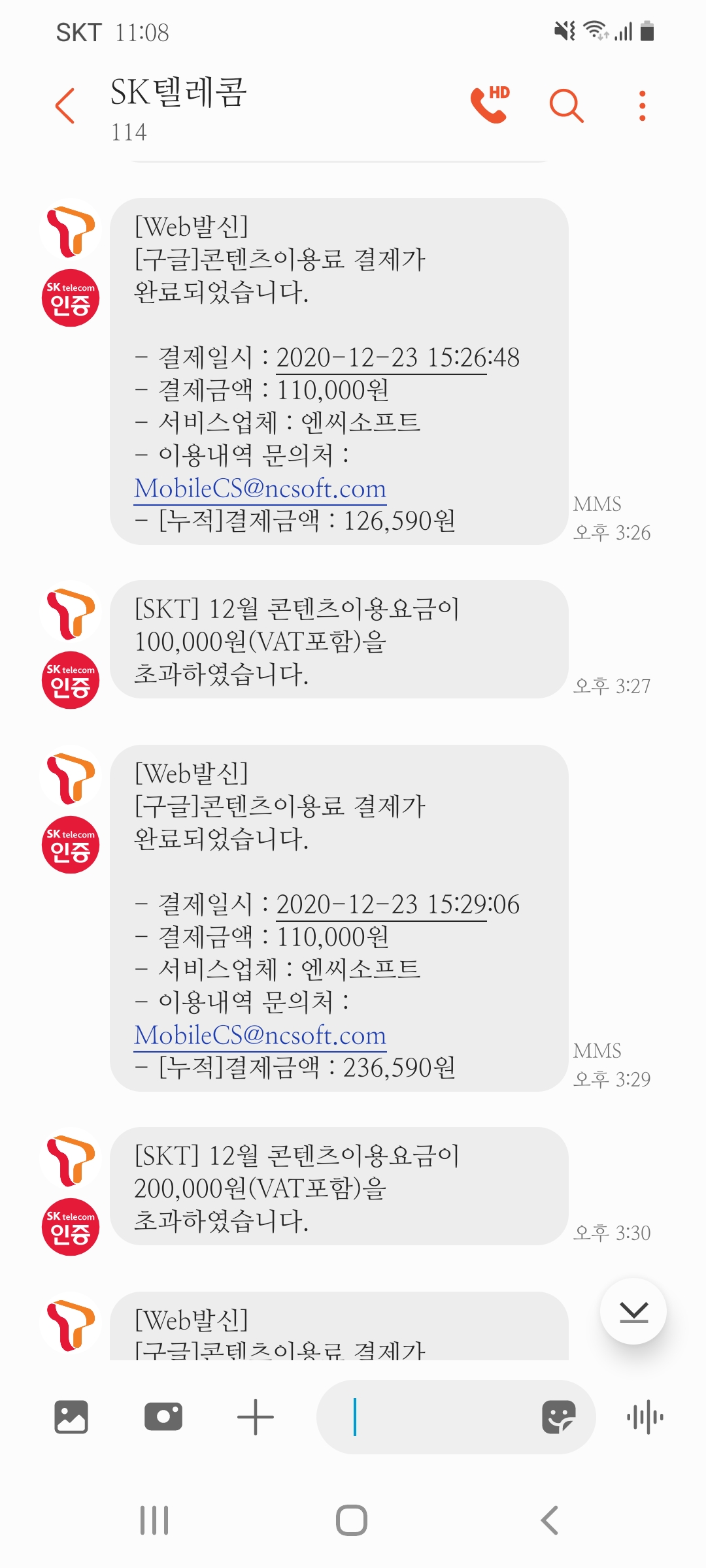Open the sticker picker
The width and height of the screenshot is (706, 1568).
tap(559, 1417)
